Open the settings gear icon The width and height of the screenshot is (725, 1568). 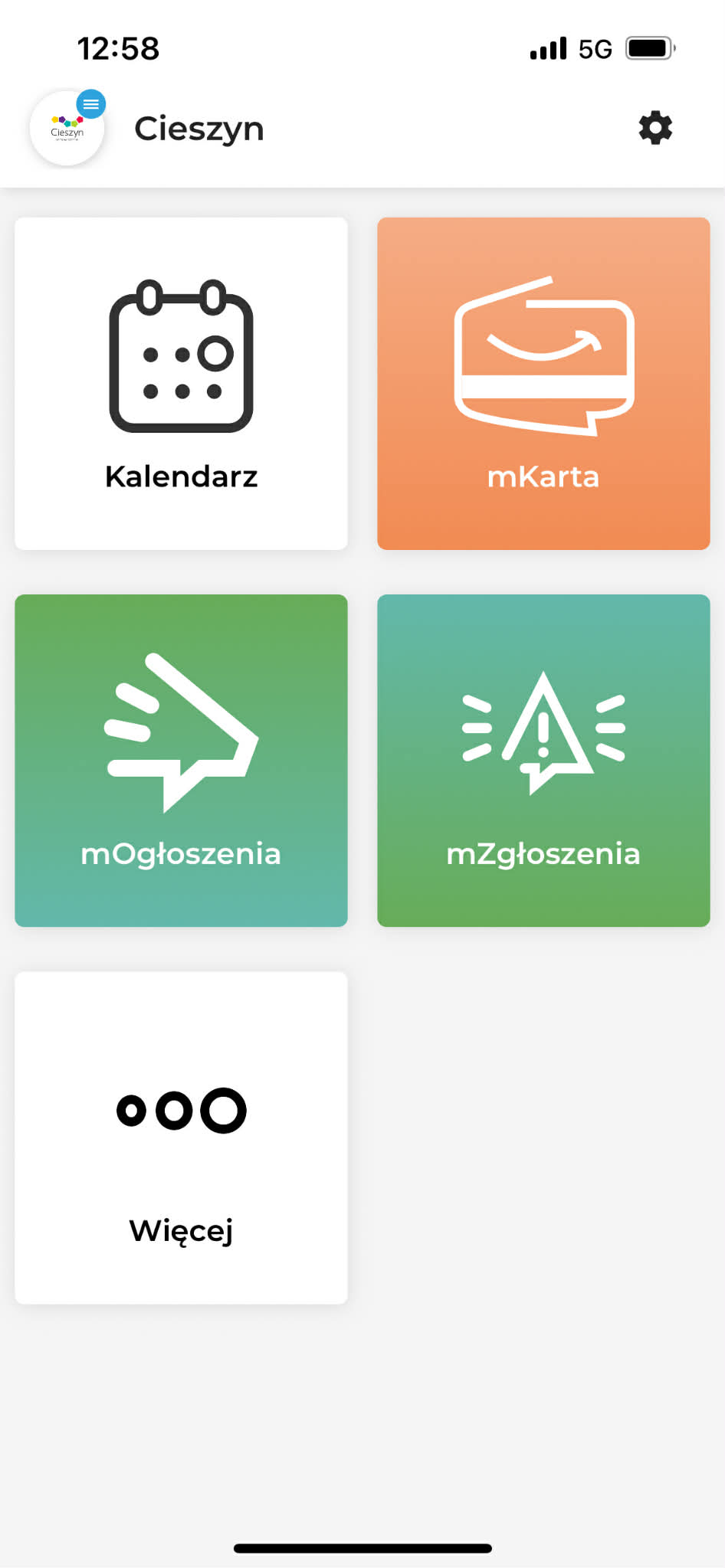pyautogui.click(x=655, y=128)
